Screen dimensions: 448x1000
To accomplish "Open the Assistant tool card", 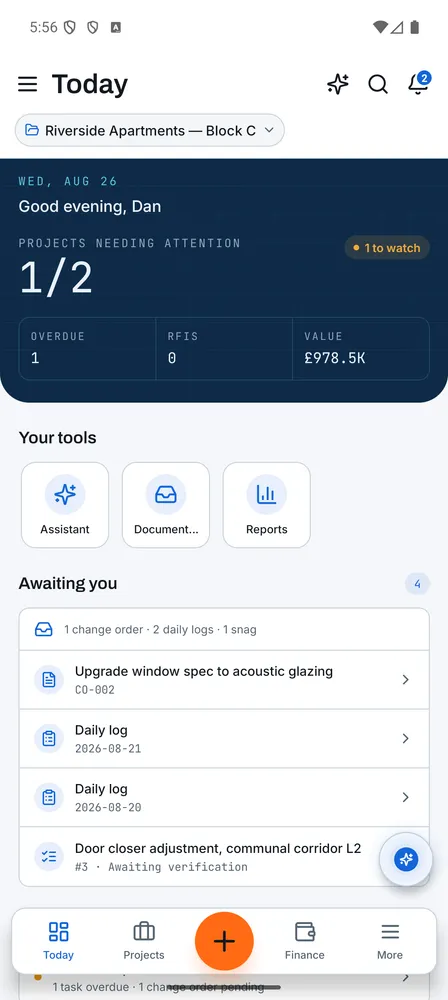I will click(65, 505).
